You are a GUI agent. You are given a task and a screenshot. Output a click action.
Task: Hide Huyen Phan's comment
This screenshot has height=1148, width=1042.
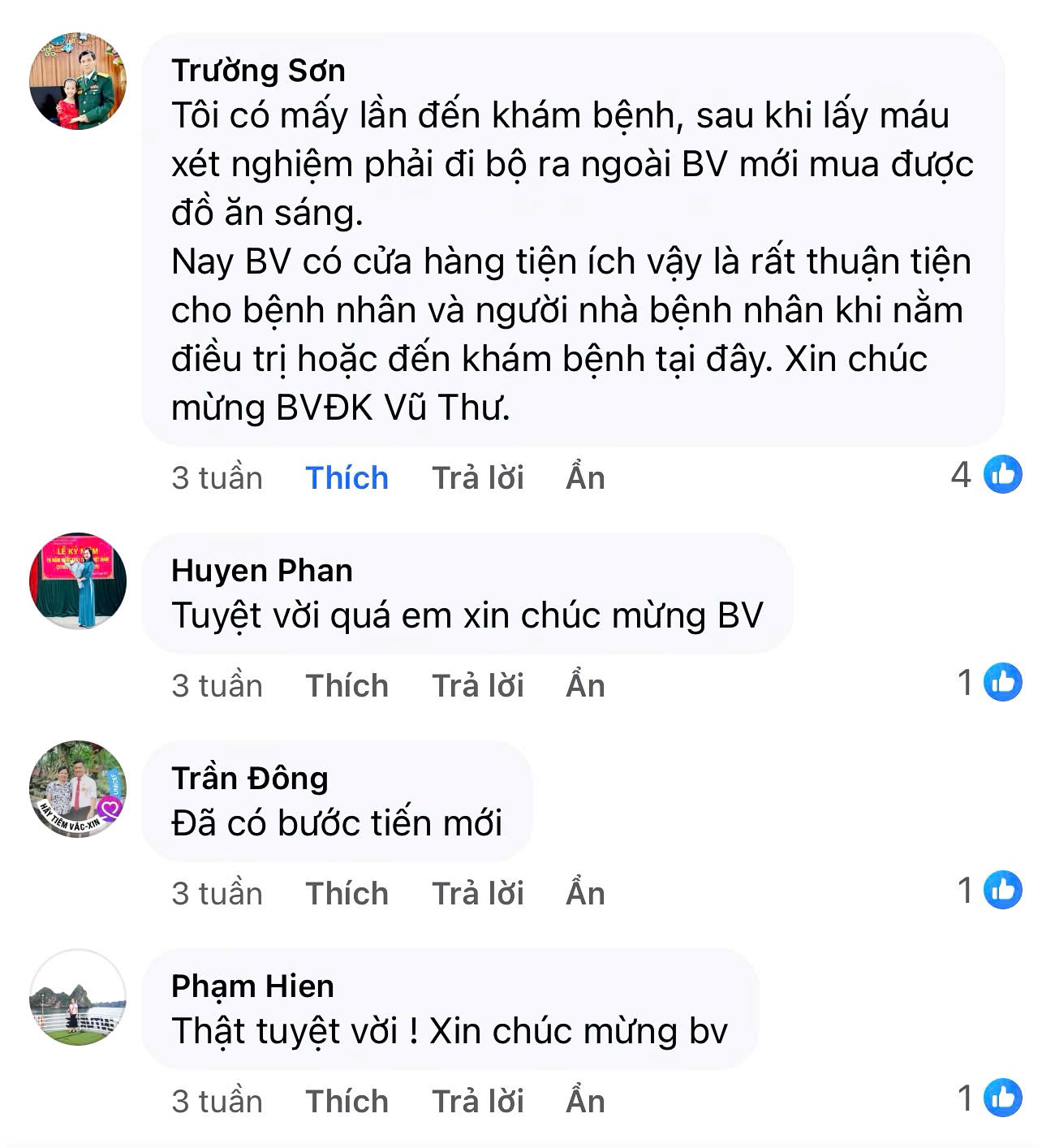585,685
